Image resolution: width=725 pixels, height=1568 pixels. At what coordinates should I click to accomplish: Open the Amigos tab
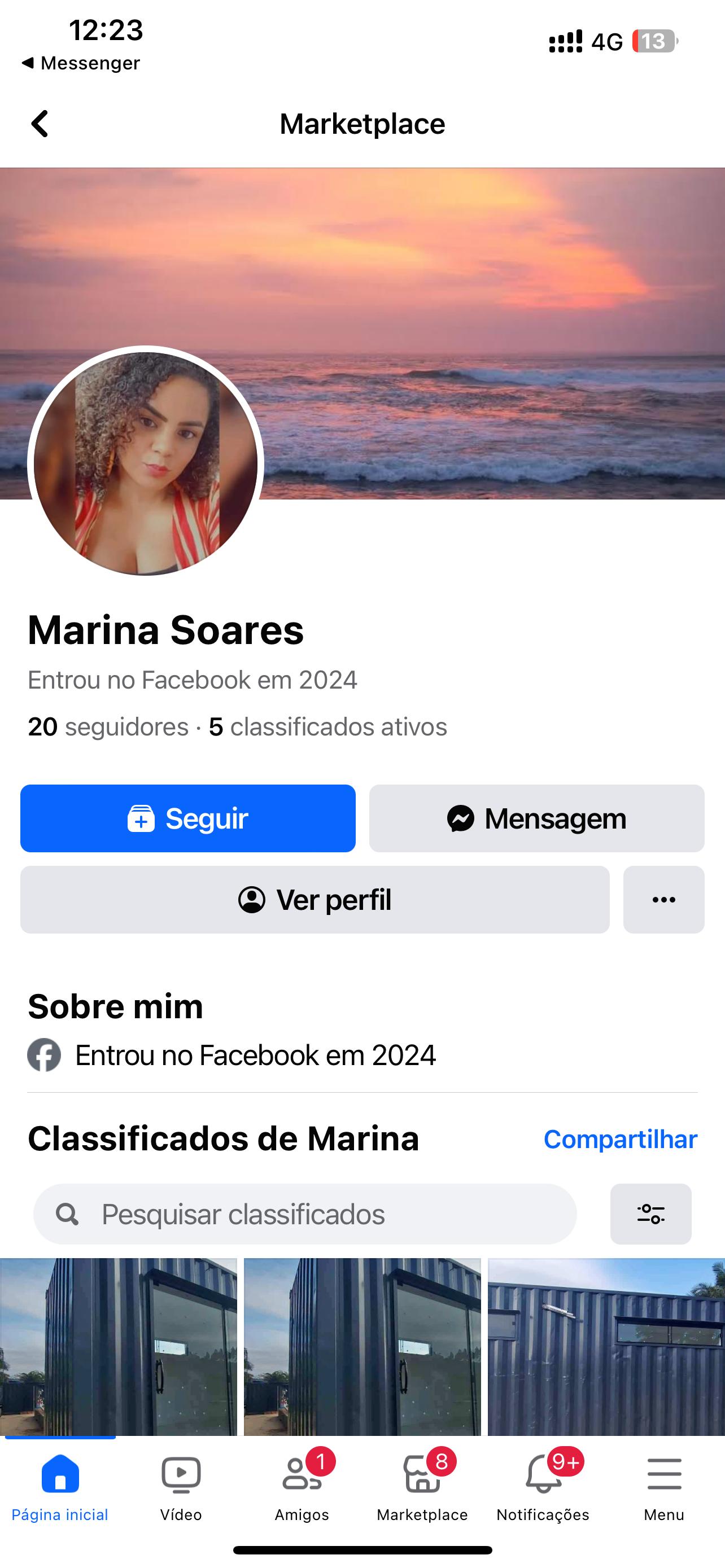[x=302, y=1486]
